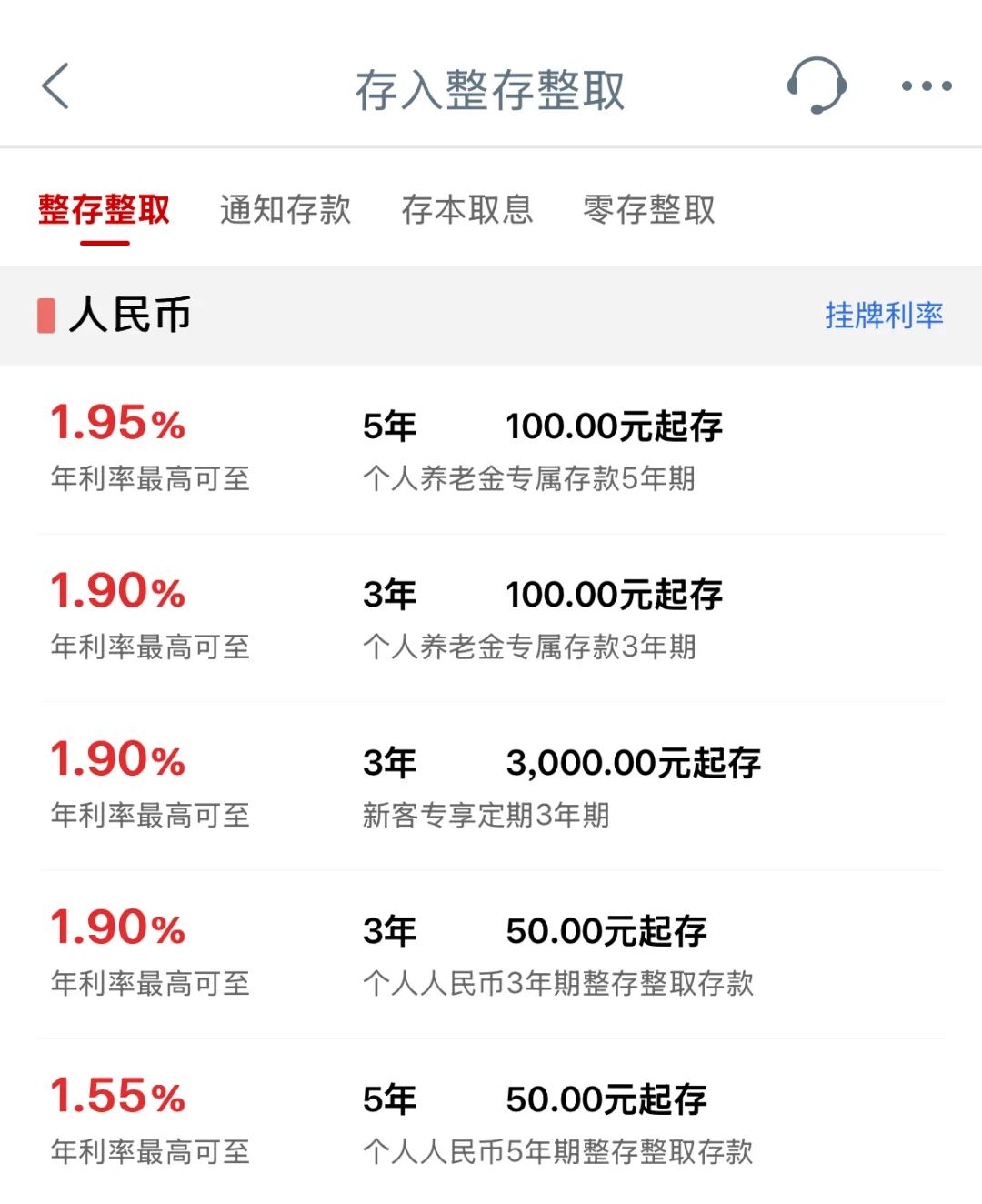Switch to the 存本取息 tab
The image size is (982, 1204).
[x=467, y=210]
